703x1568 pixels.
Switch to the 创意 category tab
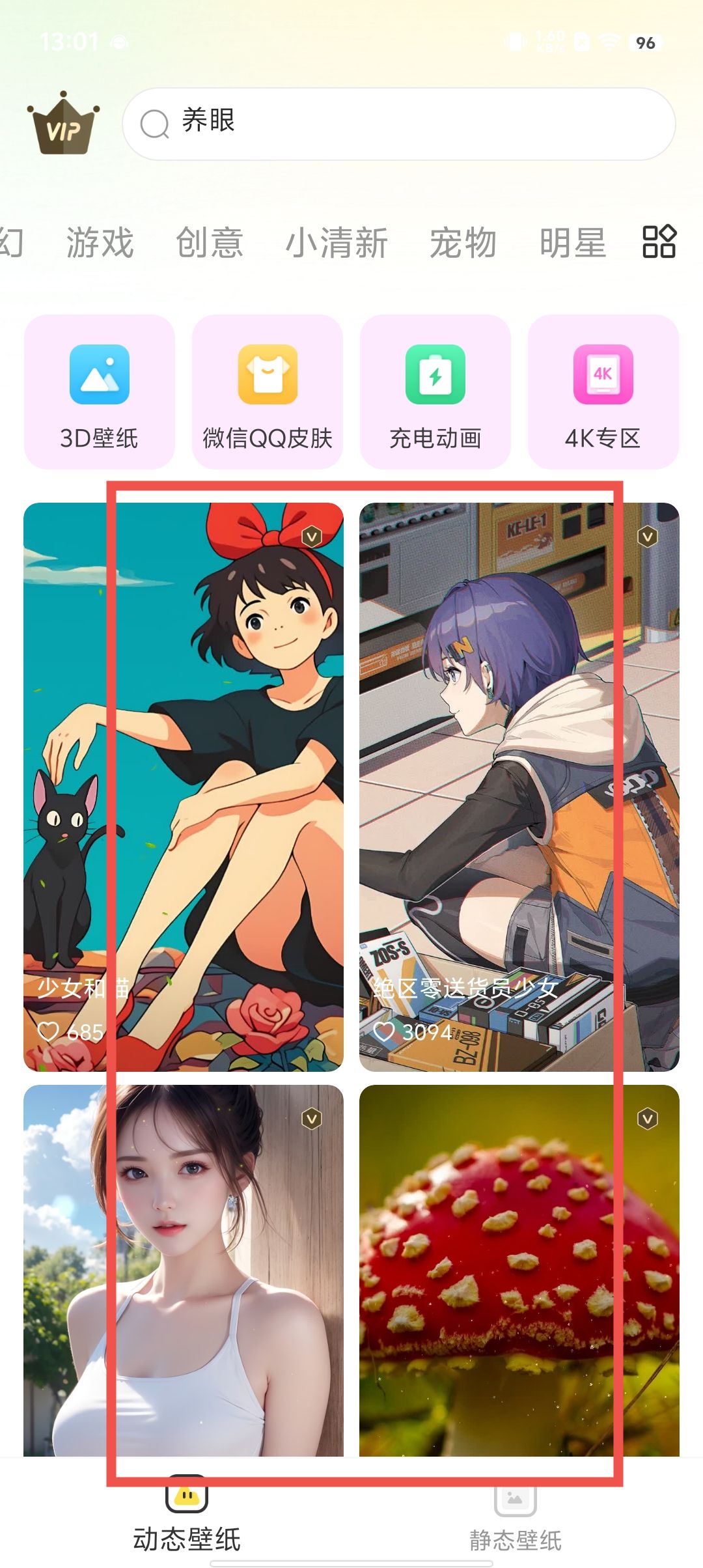point(210,243)
